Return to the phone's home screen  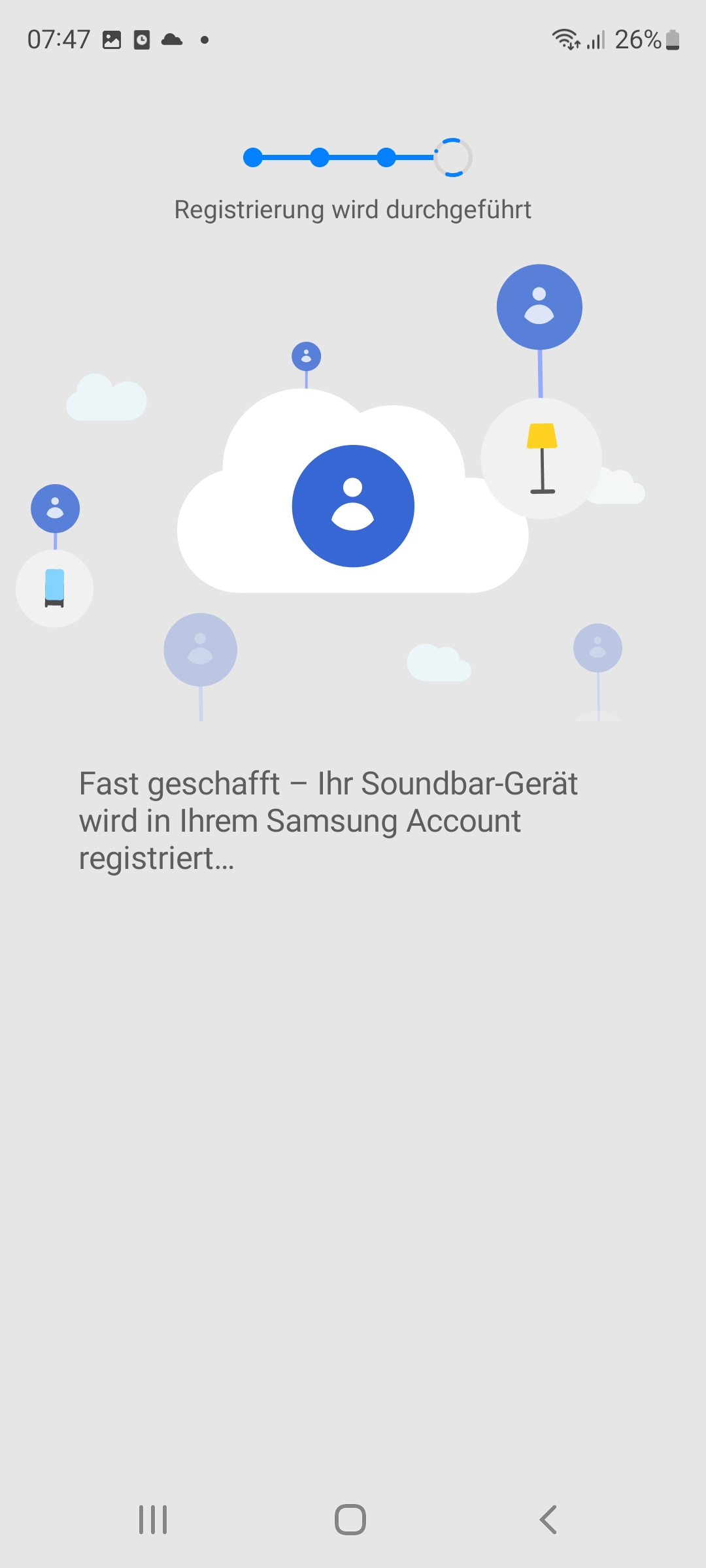[350, 1519]
